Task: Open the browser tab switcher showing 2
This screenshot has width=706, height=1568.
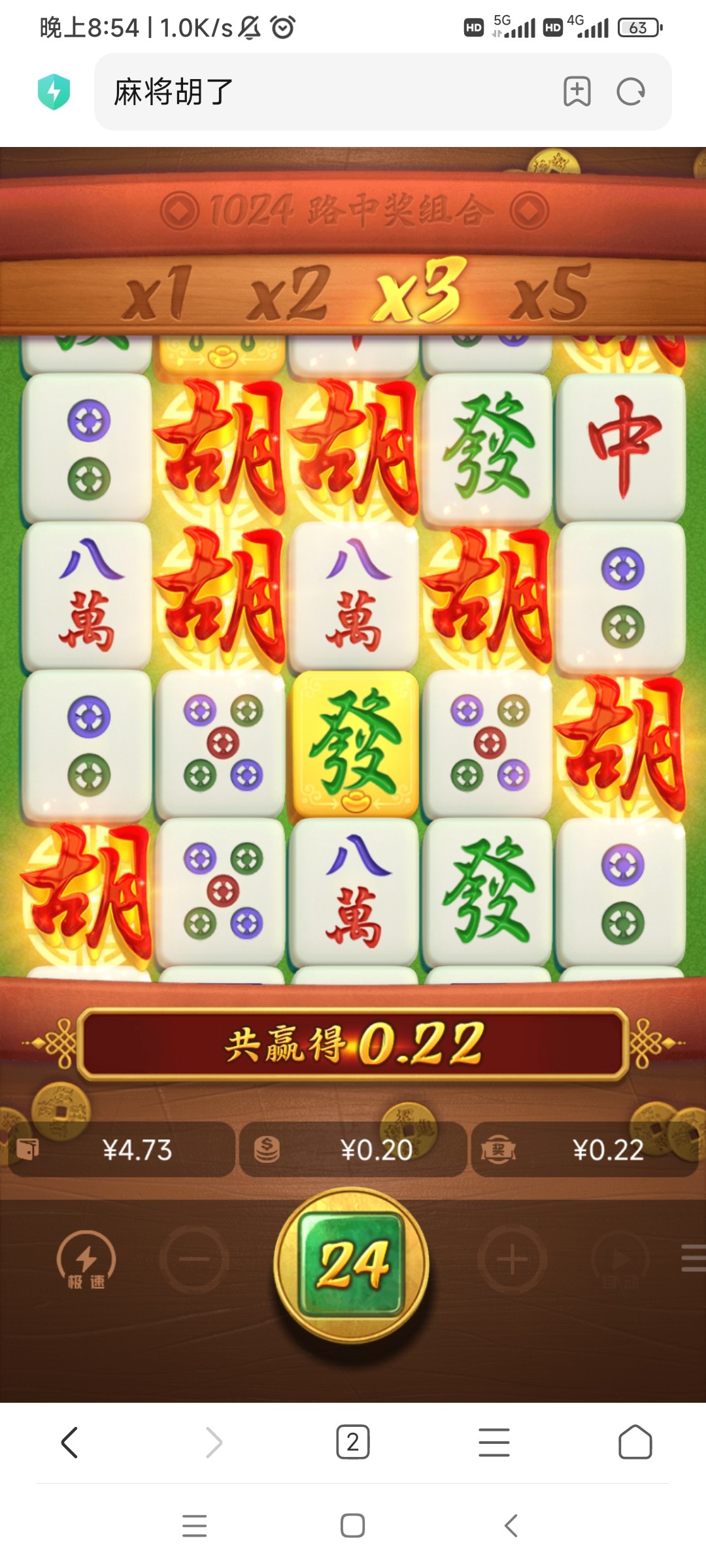Action: [353, 1442]
